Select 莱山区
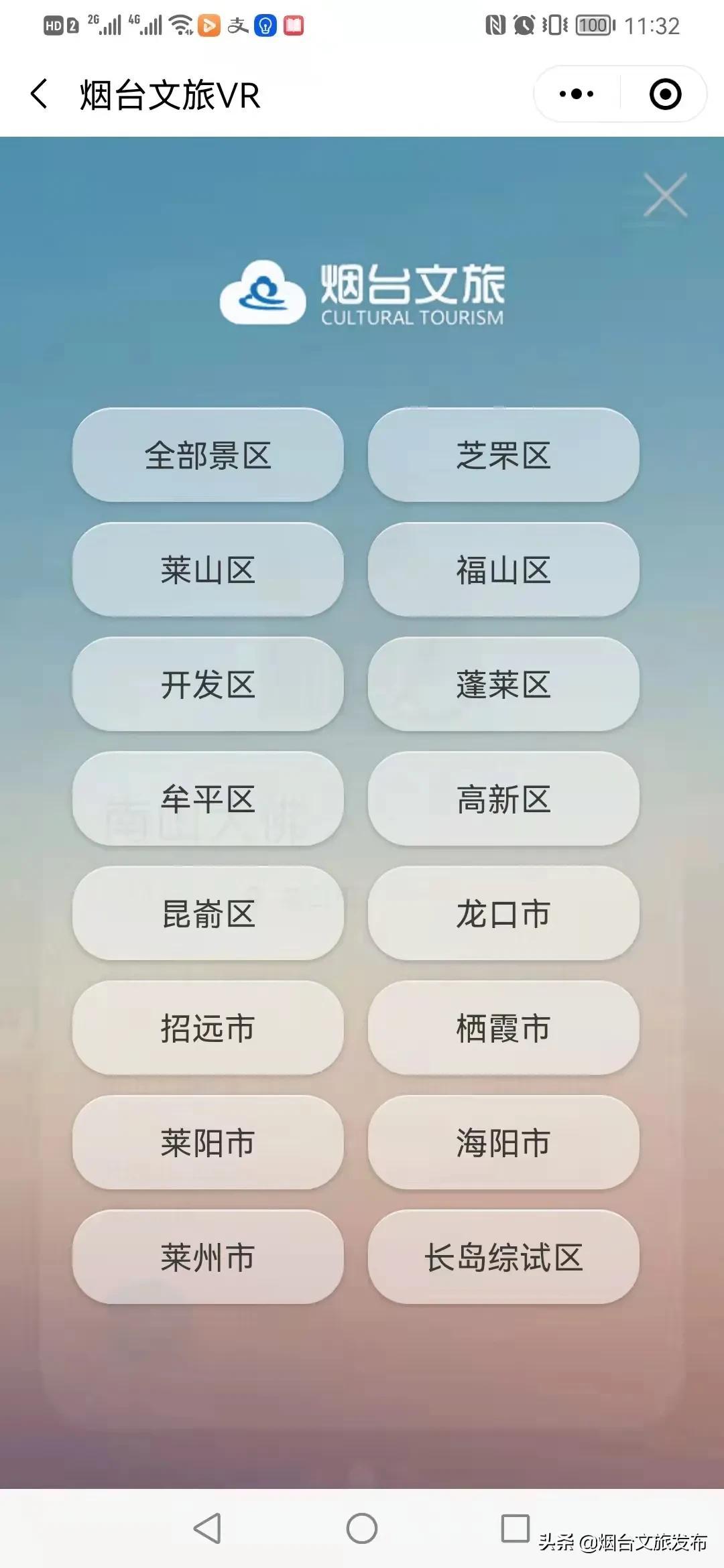This screenshot has width=724, height=1568. (208, 570)
